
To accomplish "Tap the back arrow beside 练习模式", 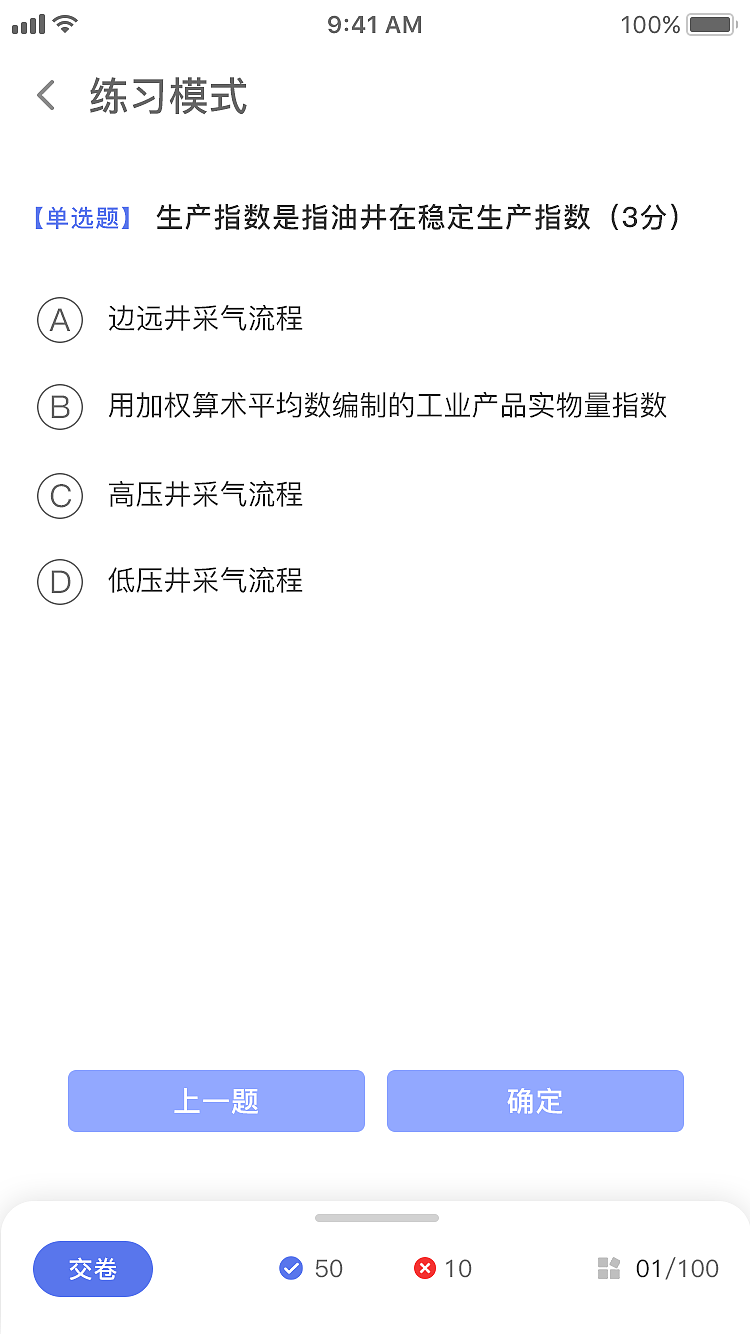I will click(44, 94).
